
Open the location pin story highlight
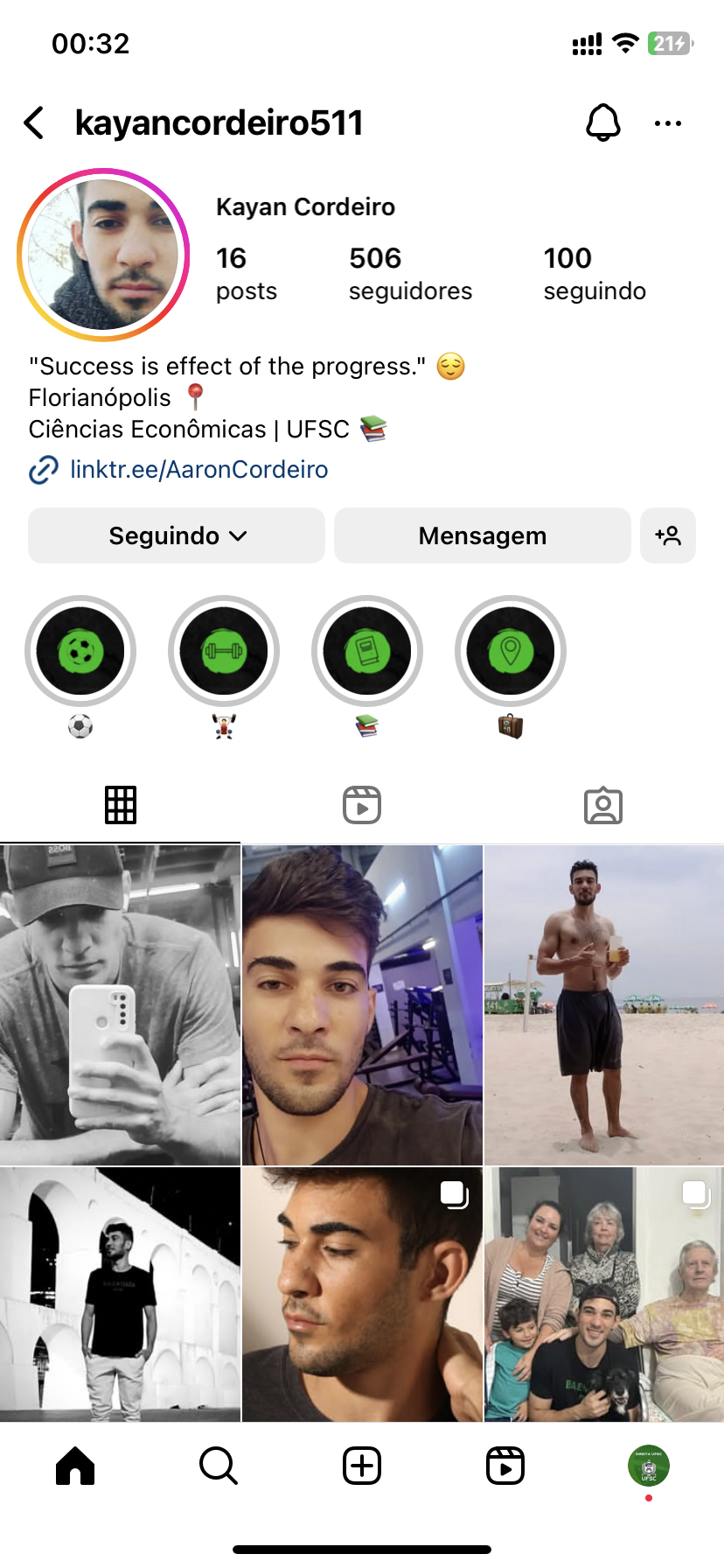pos(511,651)
